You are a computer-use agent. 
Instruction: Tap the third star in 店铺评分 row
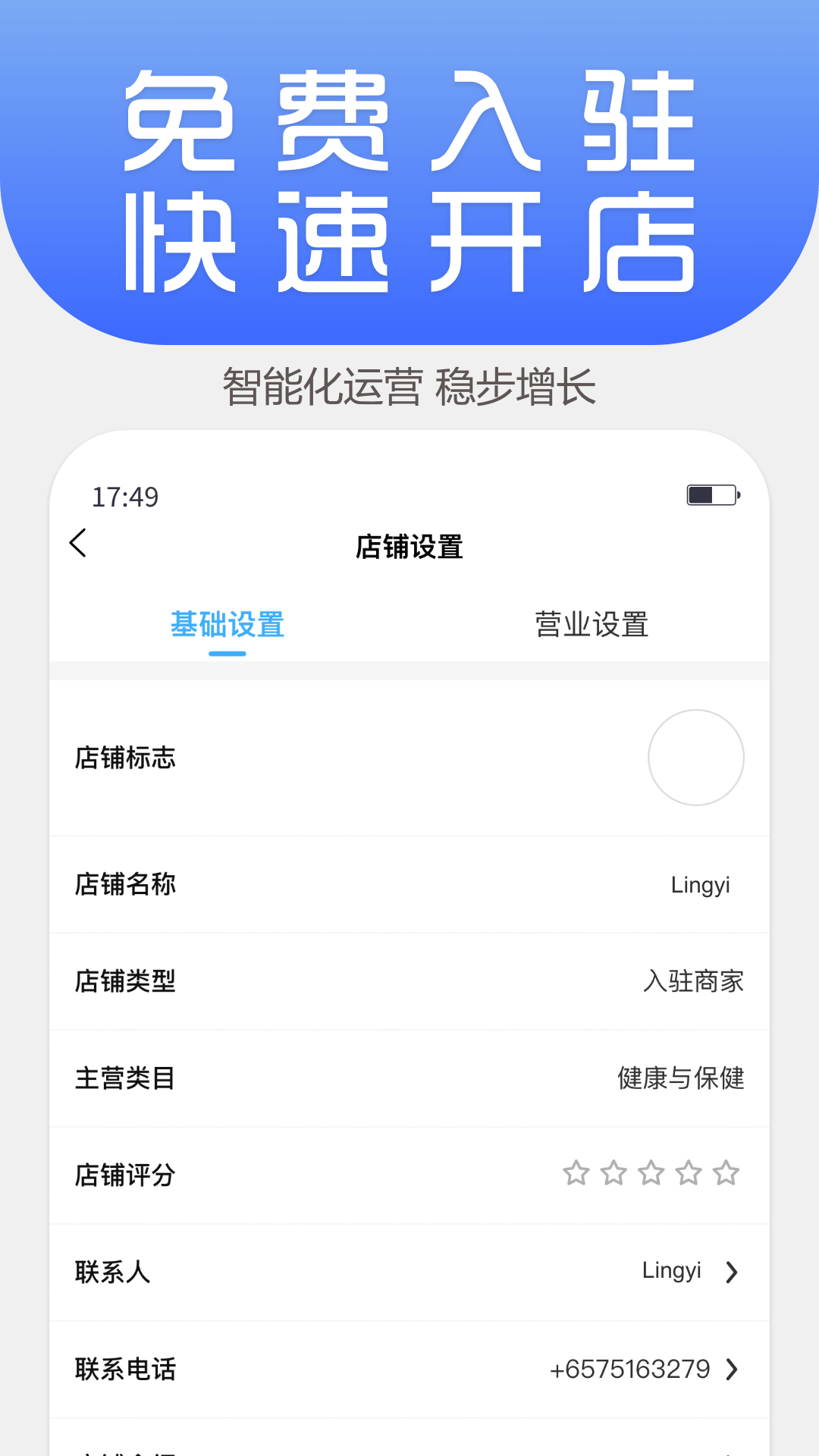[652, 1173]
